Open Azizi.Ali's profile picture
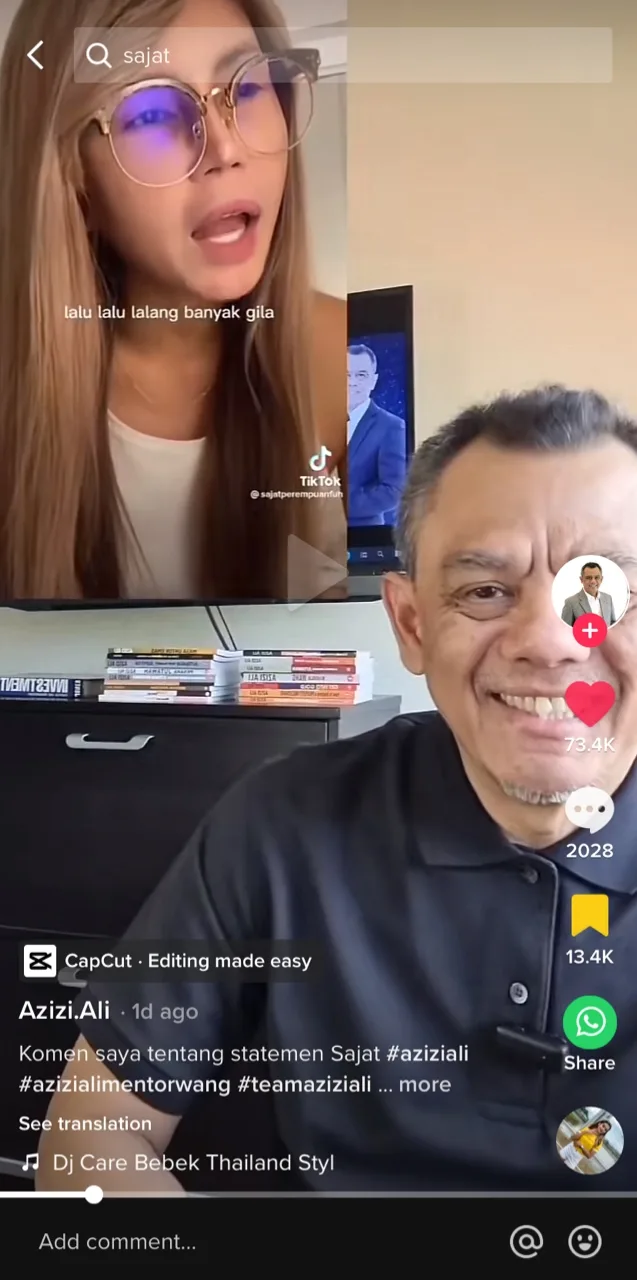 (590, 592)
